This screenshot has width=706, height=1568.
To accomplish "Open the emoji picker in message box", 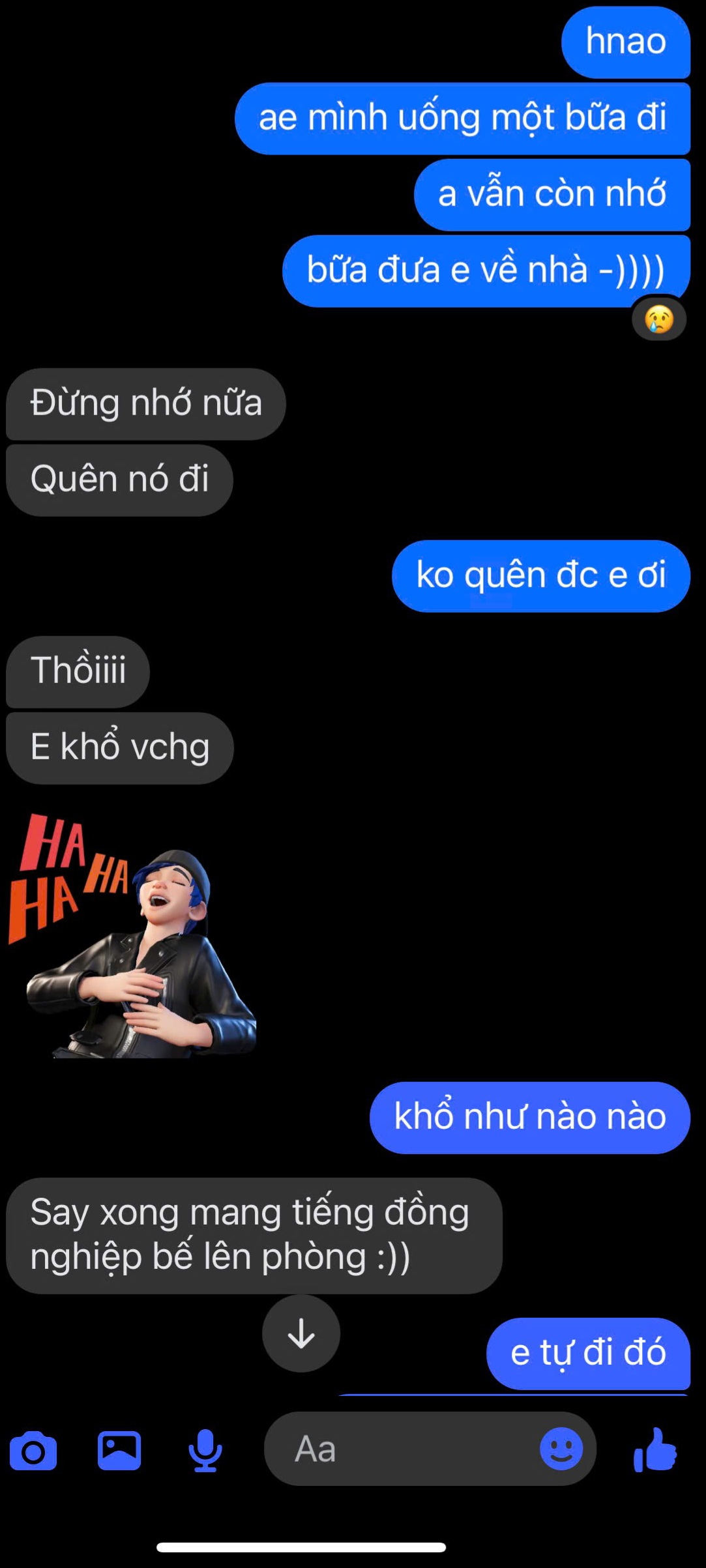I will click(561, 1449).
